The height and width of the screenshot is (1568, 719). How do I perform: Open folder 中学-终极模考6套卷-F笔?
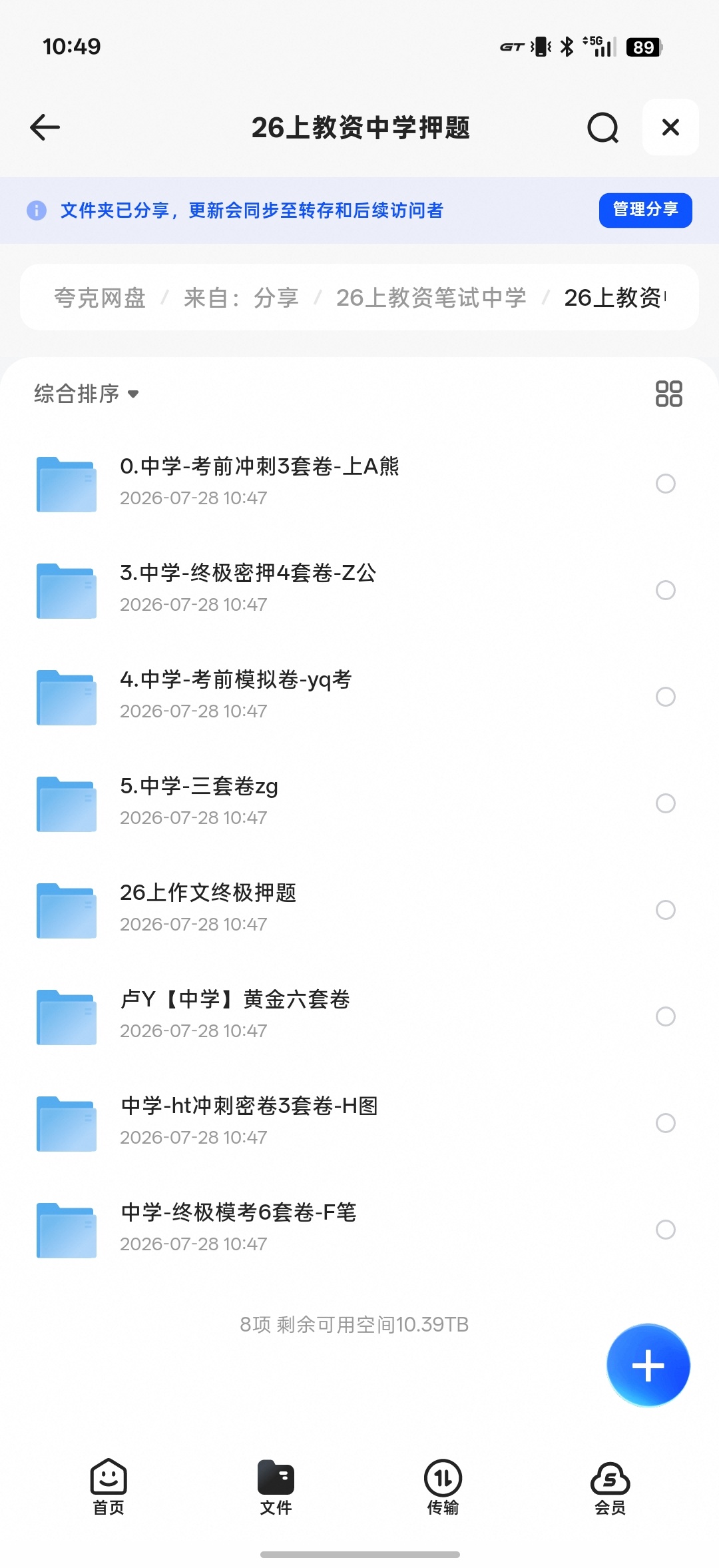point(359,1230)
